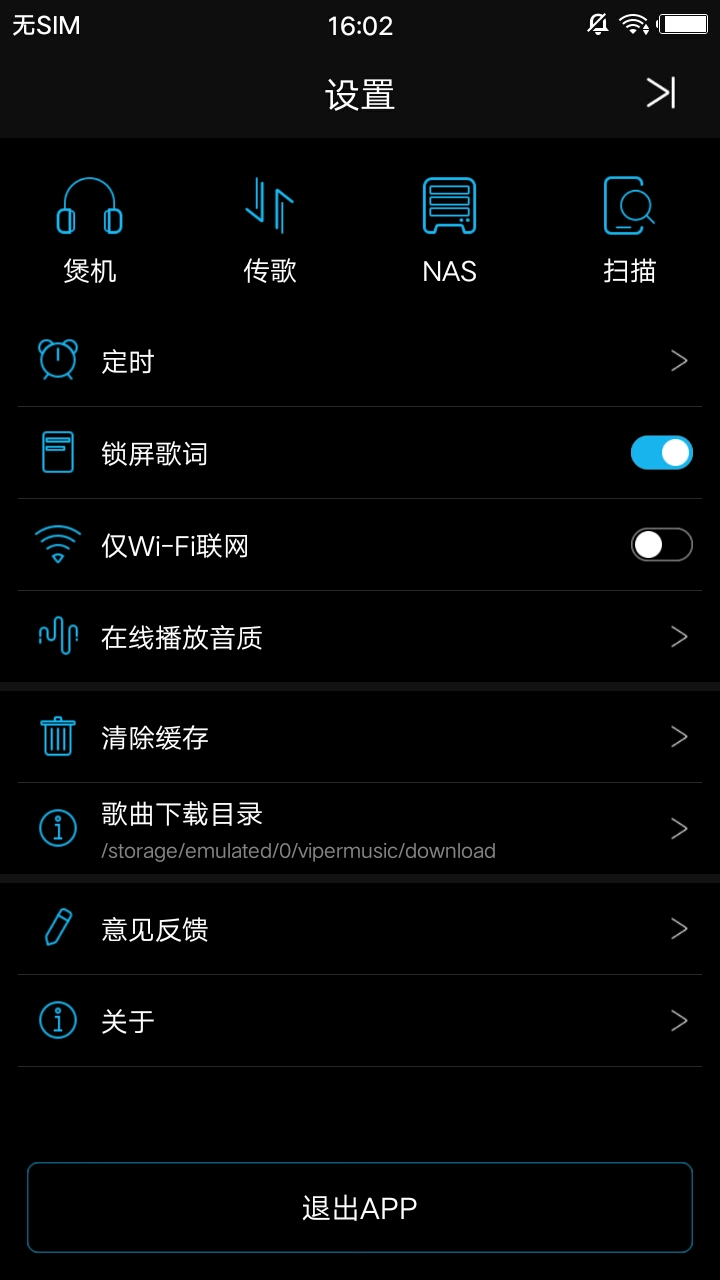Screen dimensions: 720x1280
Task: Tap the 退出APP button
Action: pos(360,1207)
